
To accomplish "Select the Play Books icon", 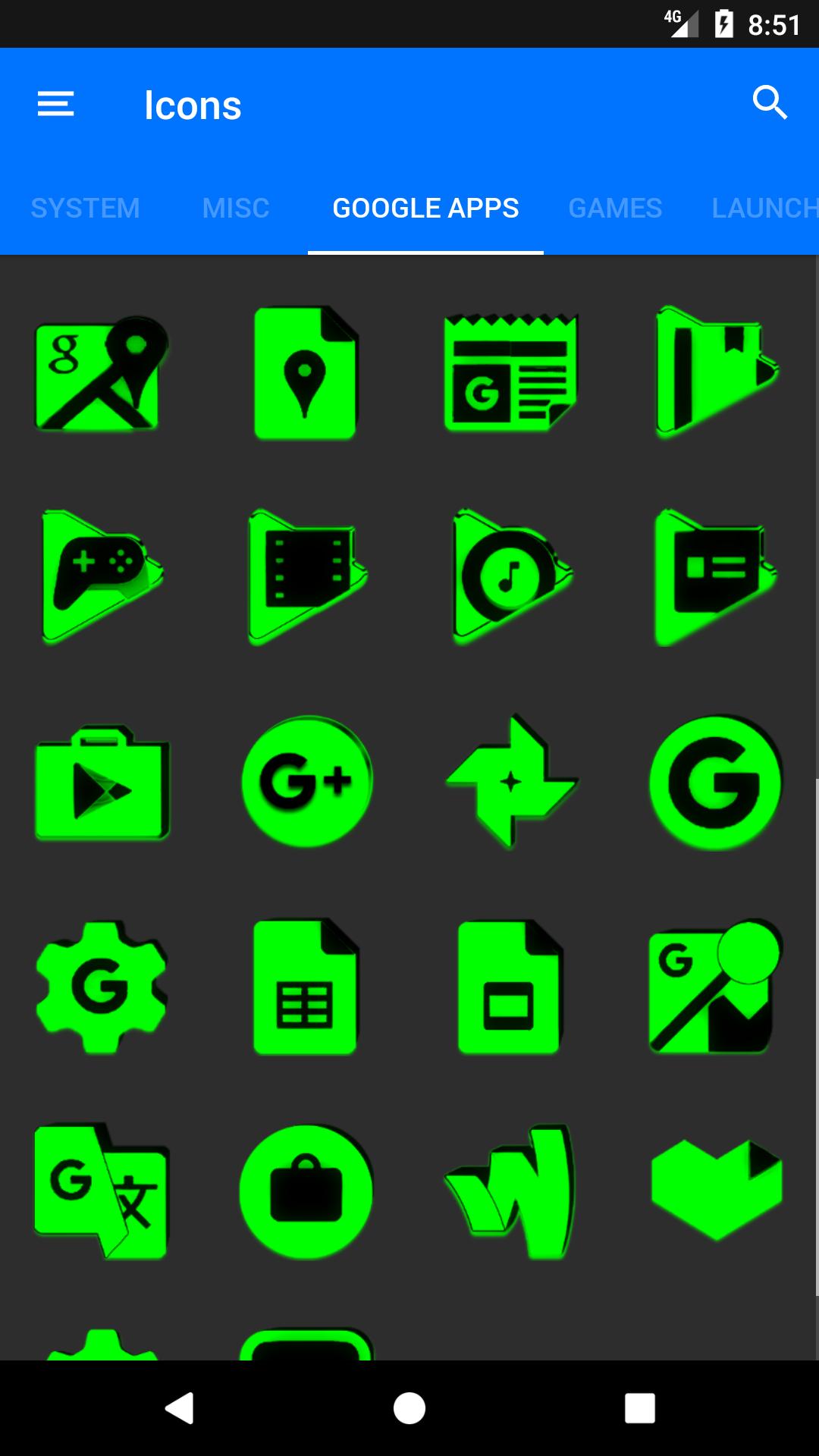I will (x=716, y=372).
